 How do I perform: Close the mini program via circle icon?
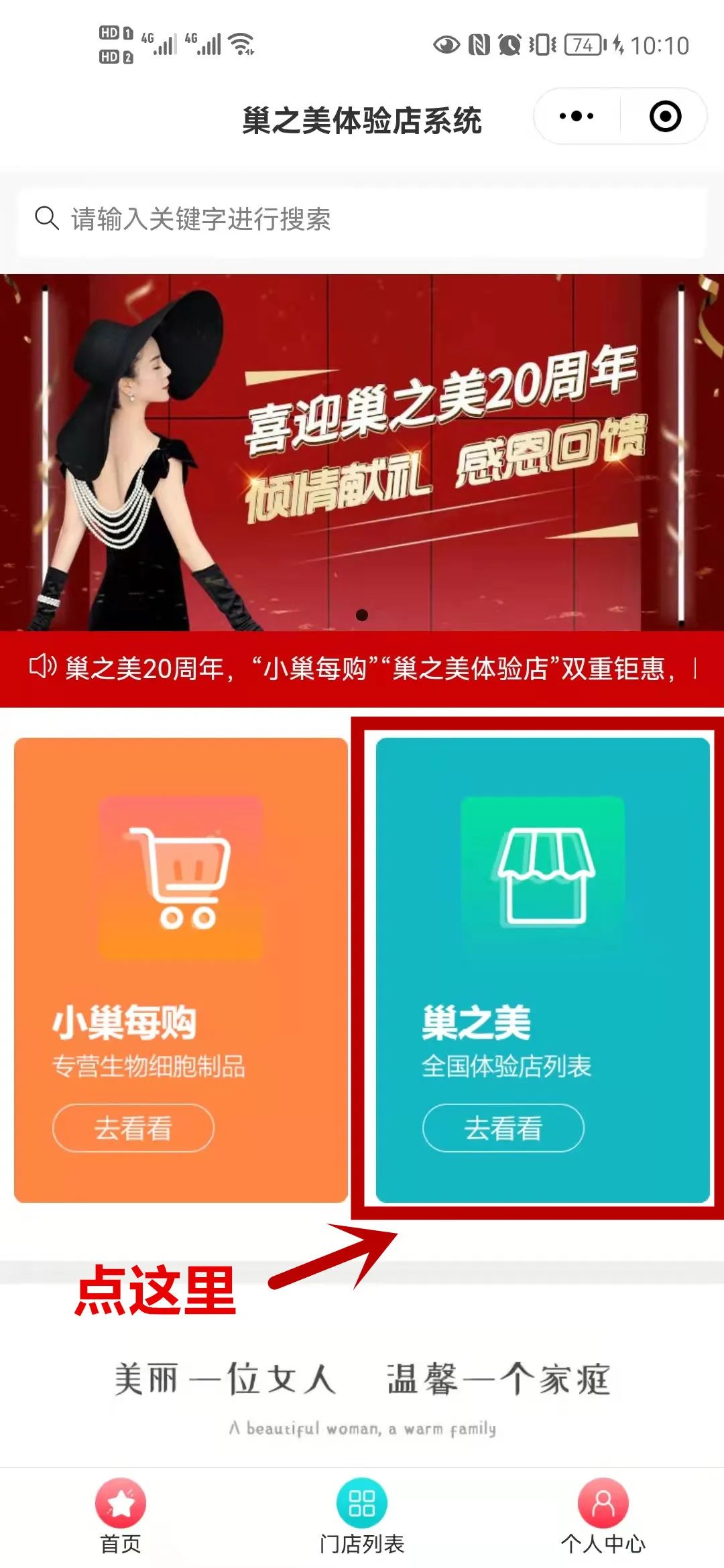[665, 117]
